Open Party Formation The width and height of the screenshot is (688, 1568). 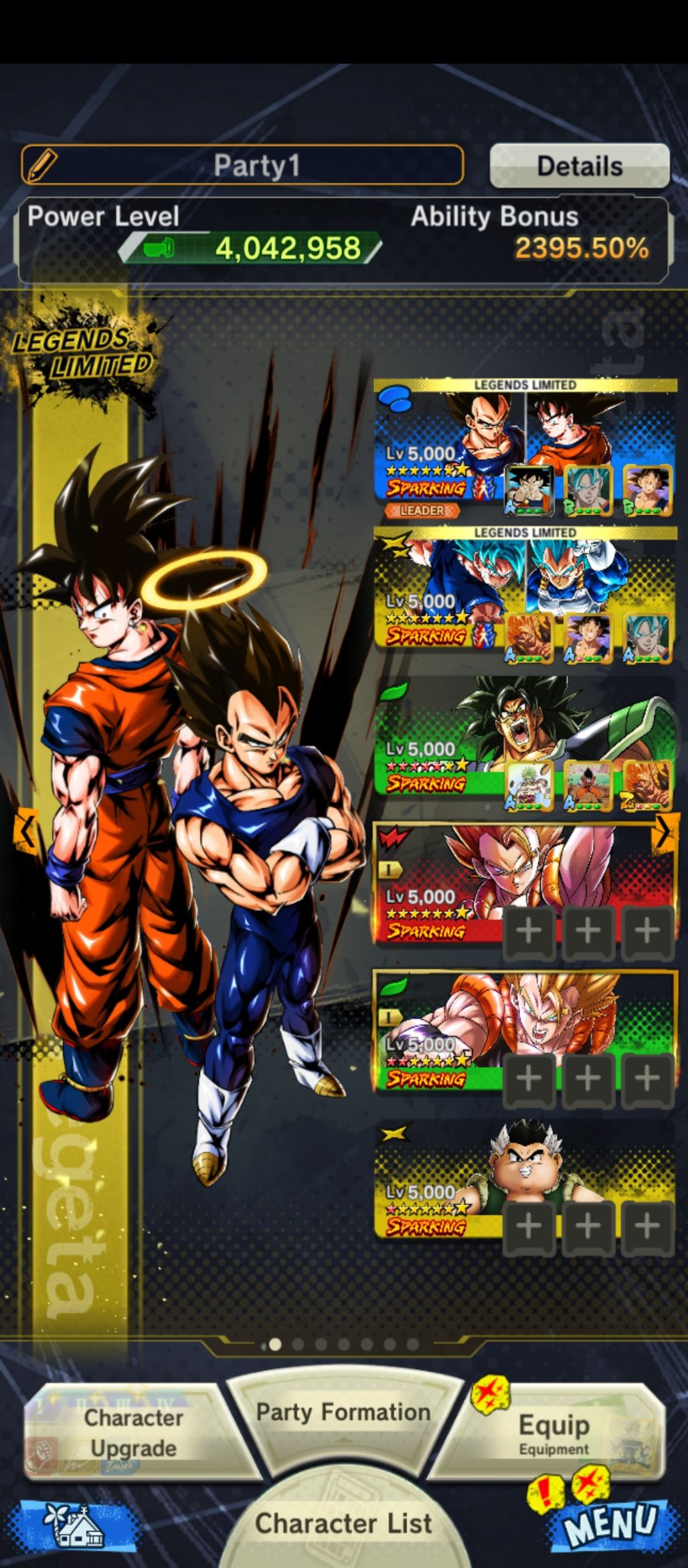(x=343, y=1411)
